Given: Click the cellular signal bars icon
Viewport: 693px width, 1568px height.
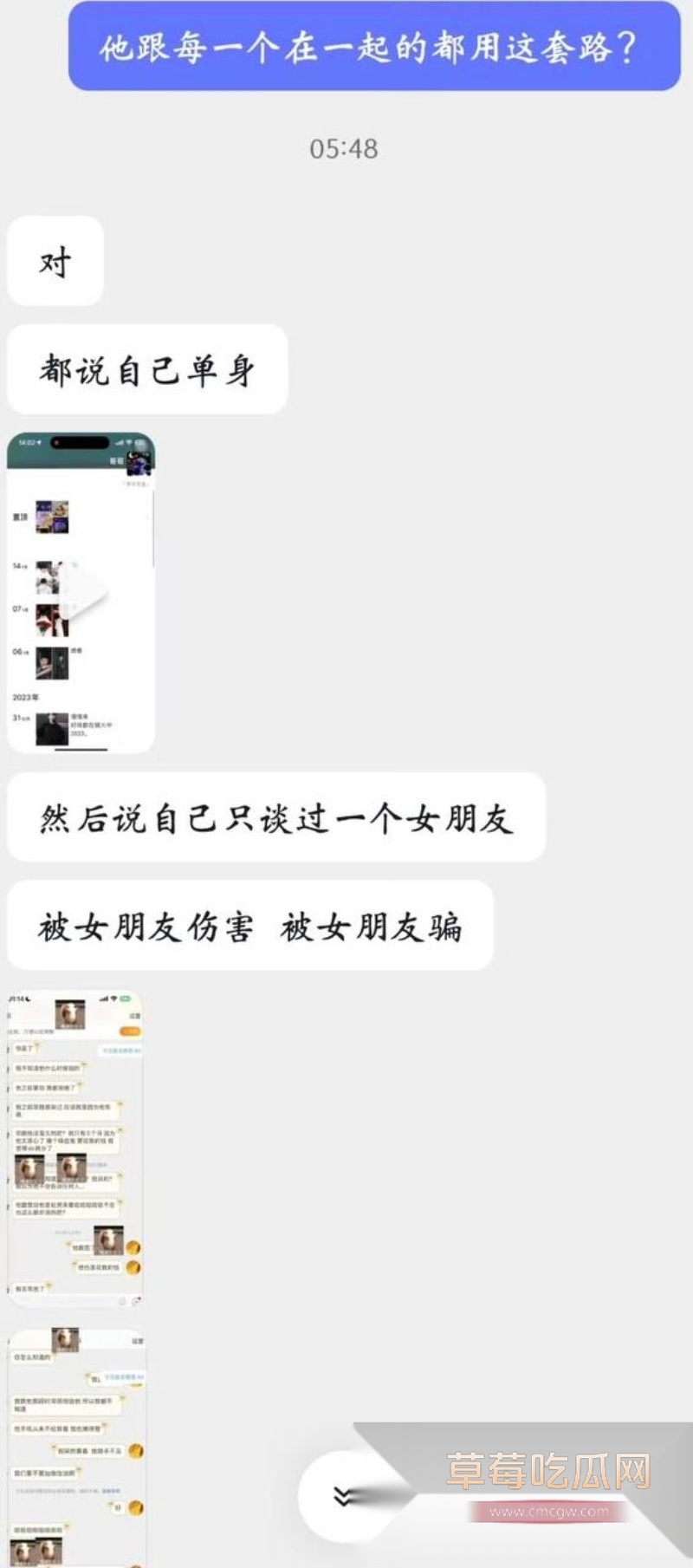Looking at the screenshot, I should [x=105, y=999].
